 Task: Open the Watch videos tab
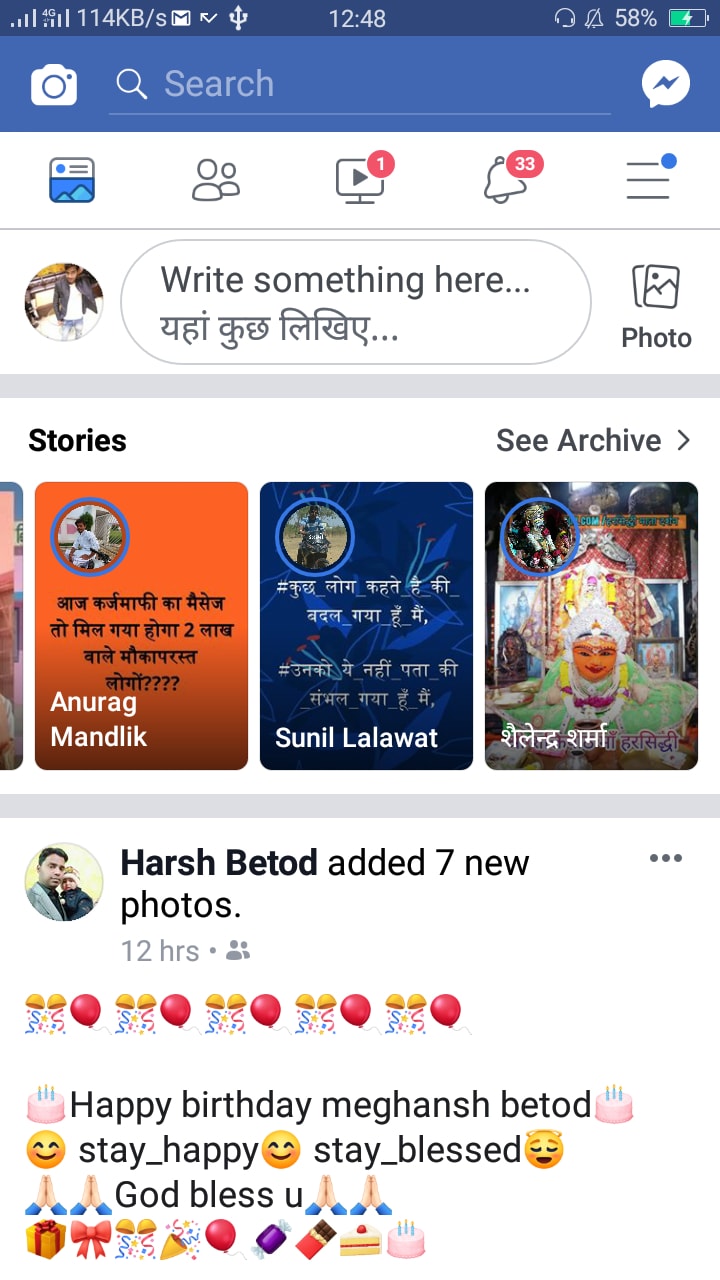pyautogui.click(x=360, y=180)
